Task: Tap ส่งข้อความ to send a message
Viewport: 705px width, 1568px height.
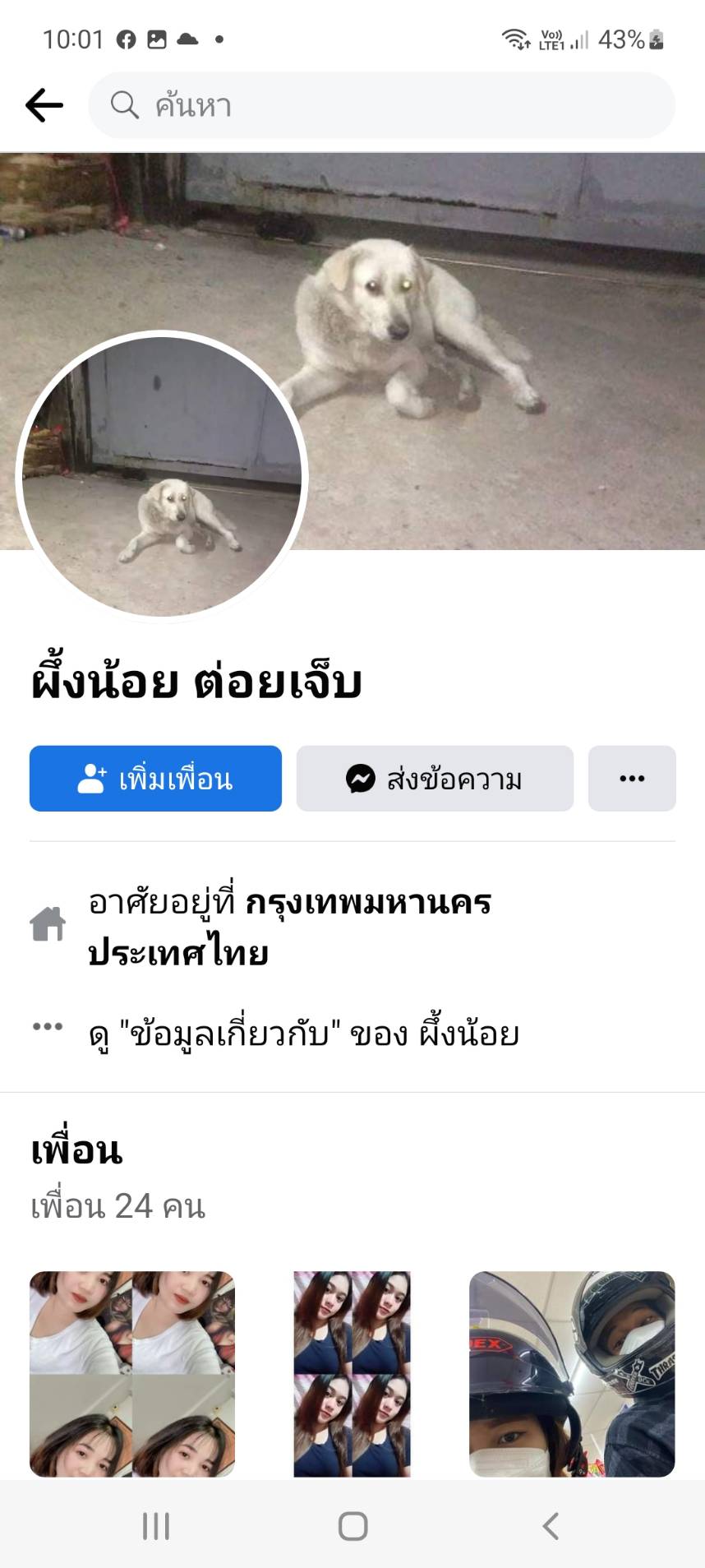Action: (x=435, y=779)
